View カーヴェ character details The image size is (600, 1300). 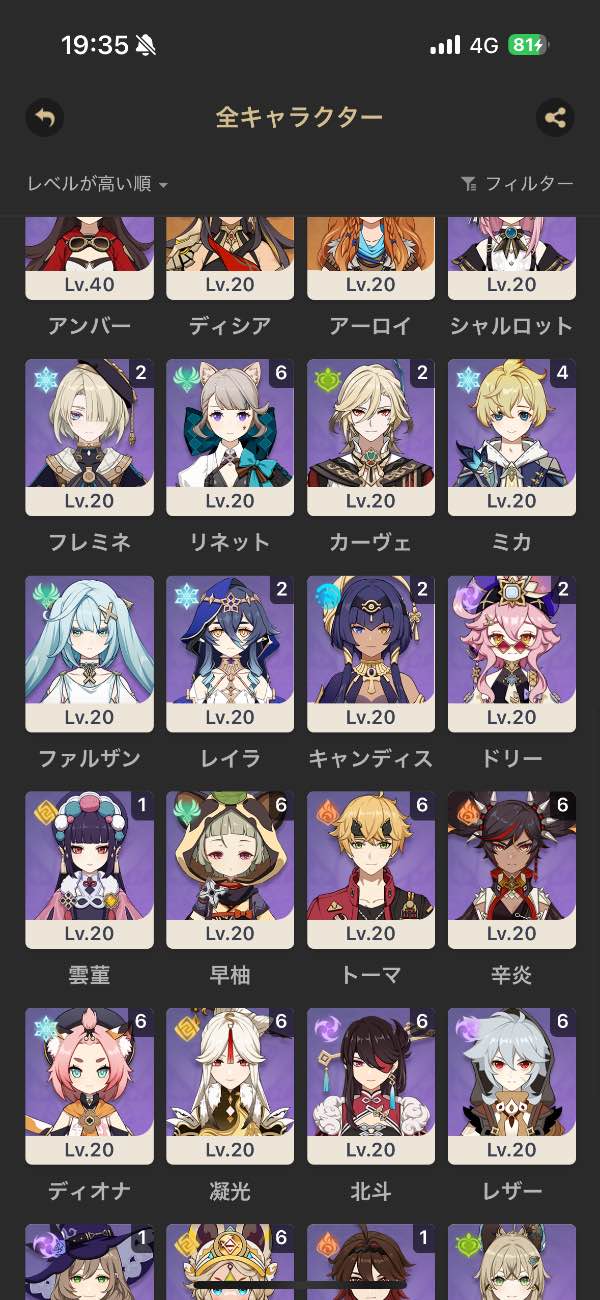click(x=371, y=437)
